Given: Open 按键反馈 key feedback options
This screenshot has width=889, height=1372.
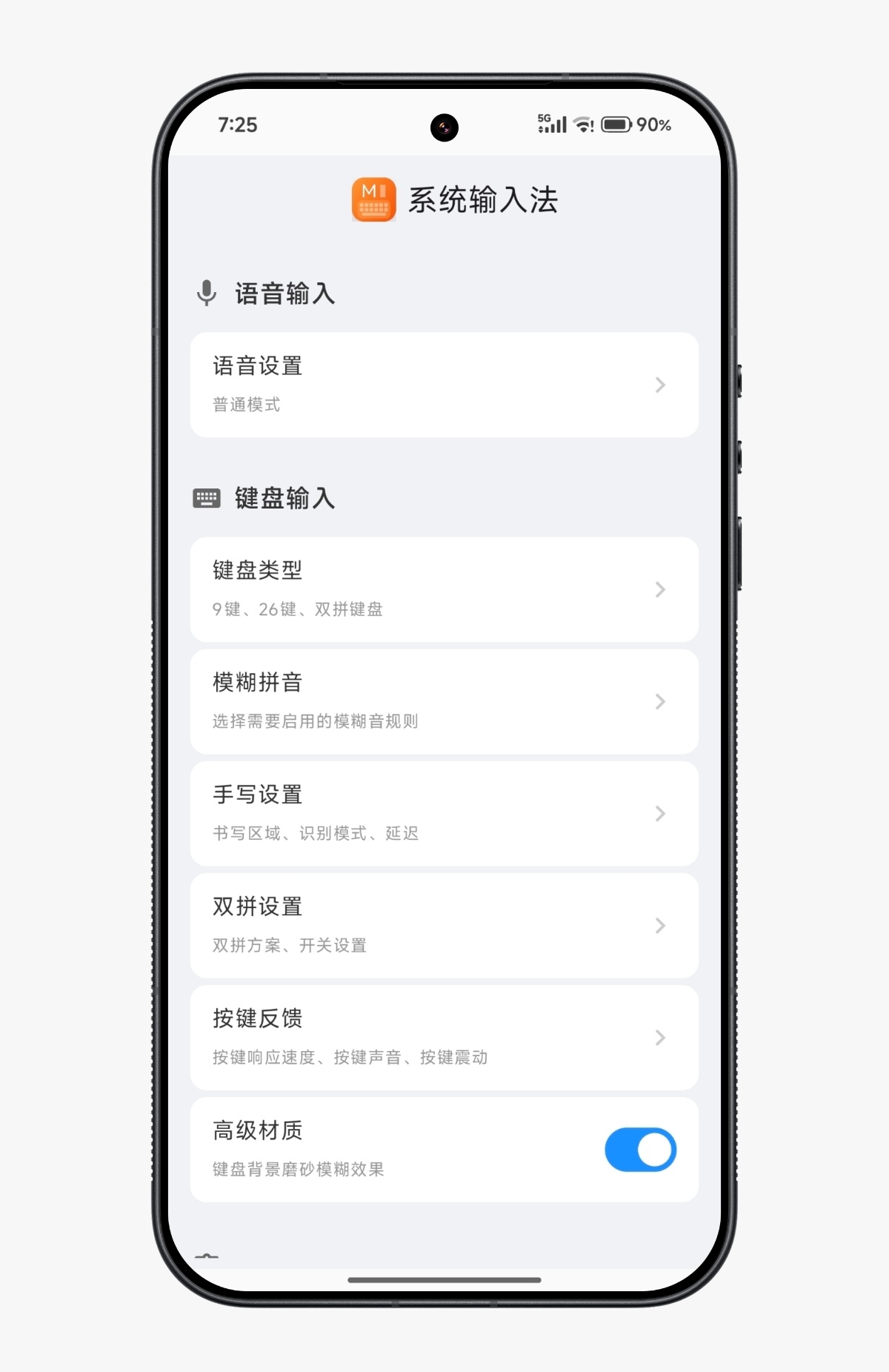Looking at the screenshot, I should (x=444, y=1037).
